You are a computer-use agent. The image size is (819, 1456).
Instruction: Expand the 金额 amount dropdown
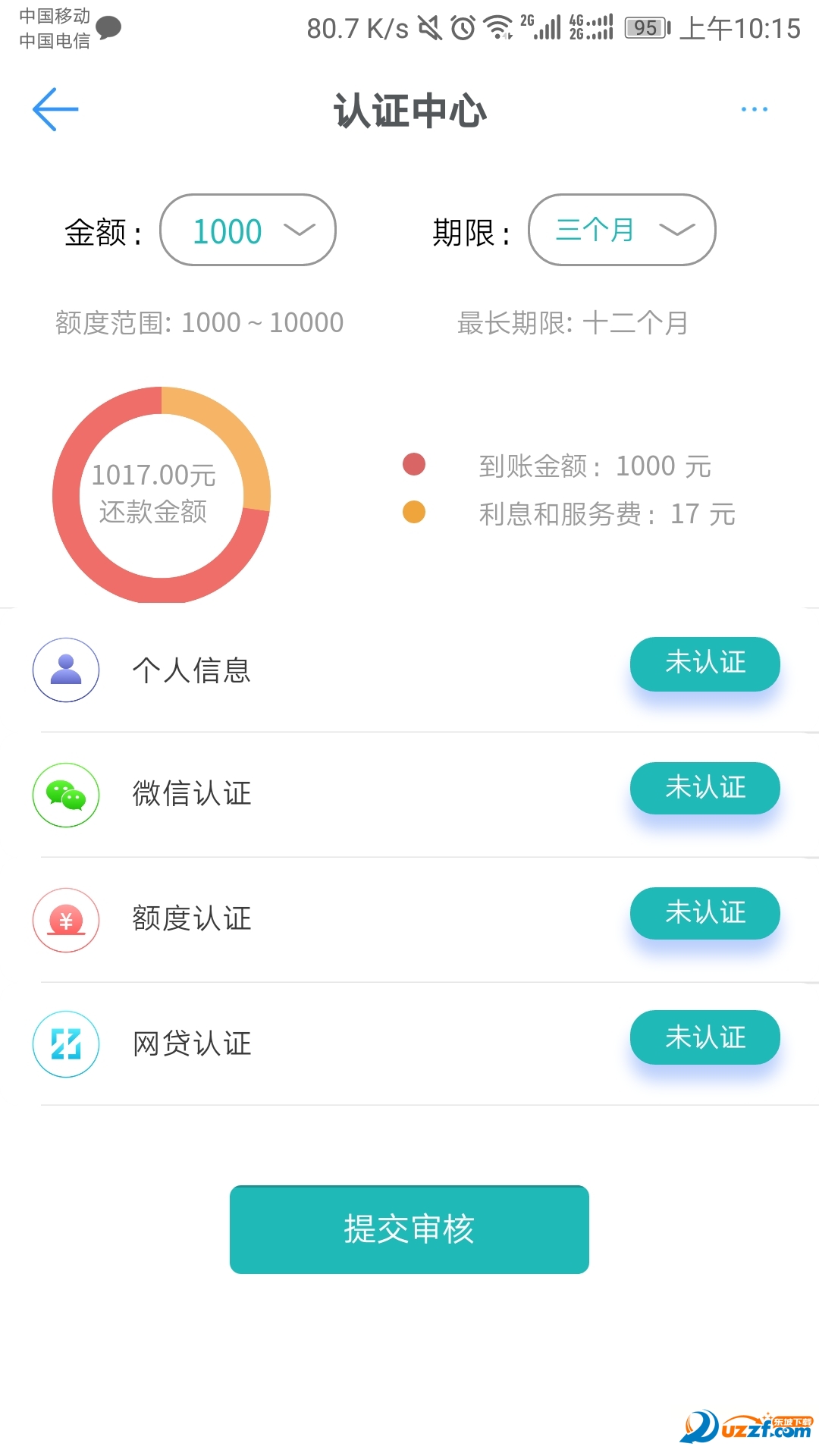click(x=248, y=231)
